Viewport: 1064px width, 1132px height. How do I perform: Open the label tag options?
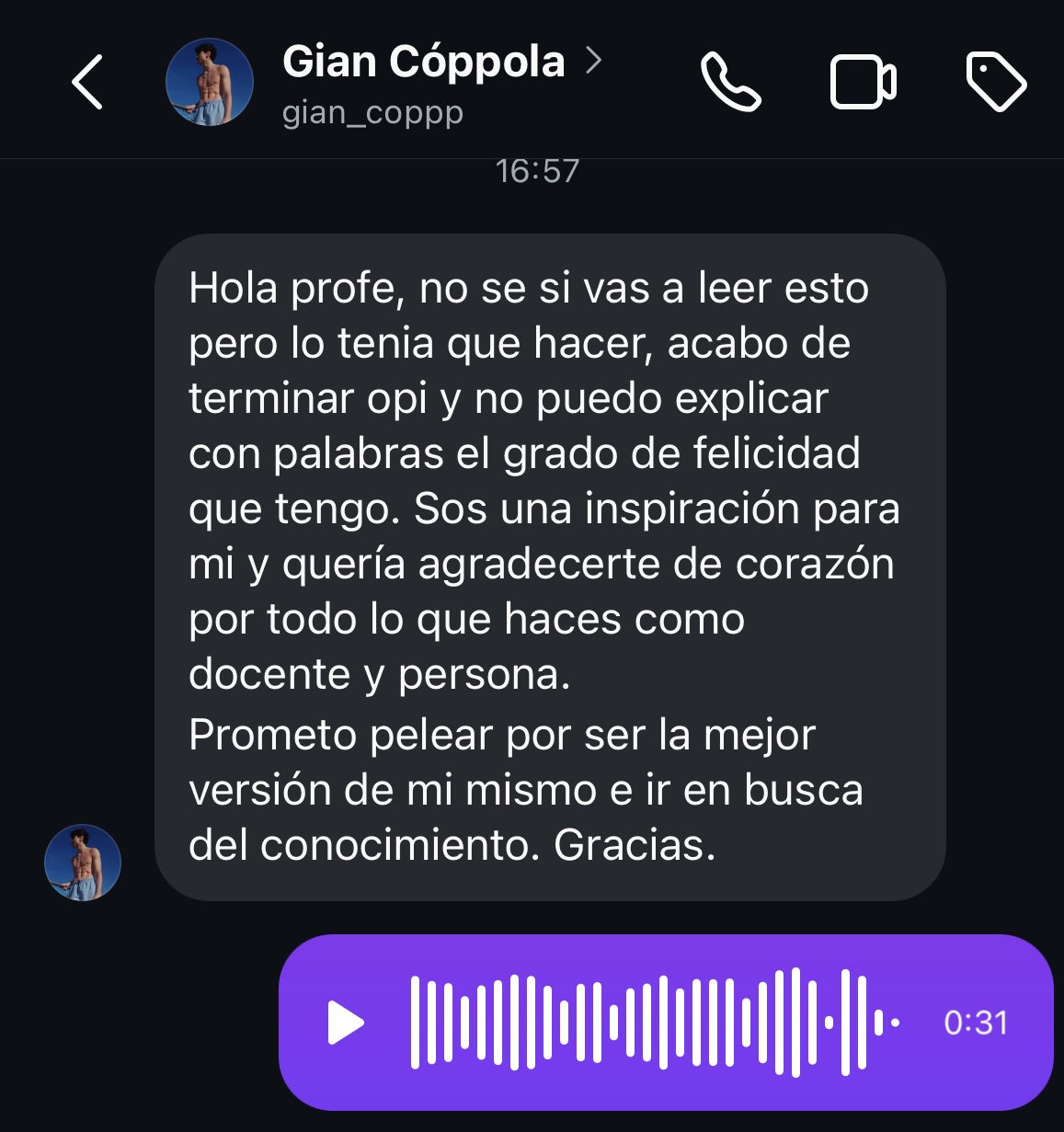996,83
